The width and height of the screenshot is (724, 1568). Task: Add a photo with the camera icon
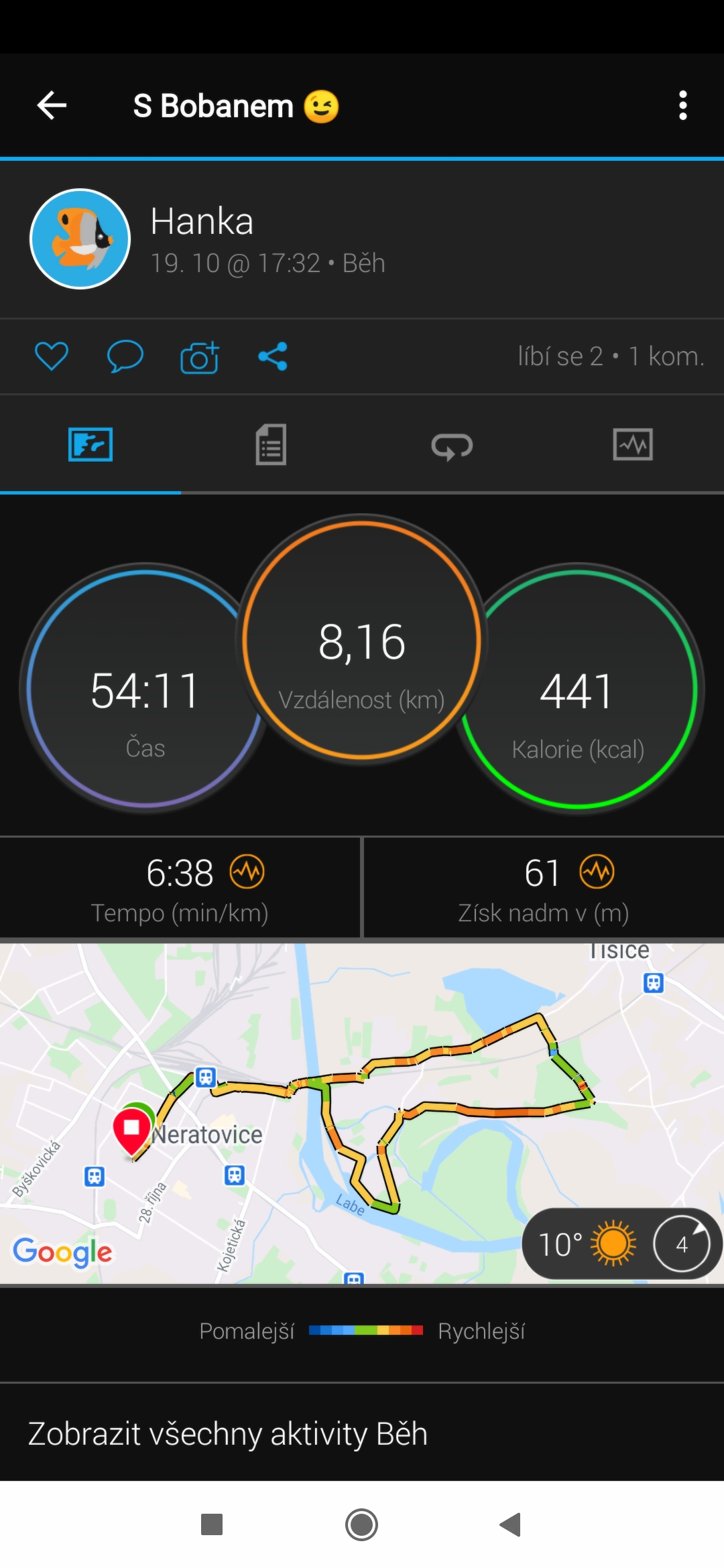tap(199, 356)
